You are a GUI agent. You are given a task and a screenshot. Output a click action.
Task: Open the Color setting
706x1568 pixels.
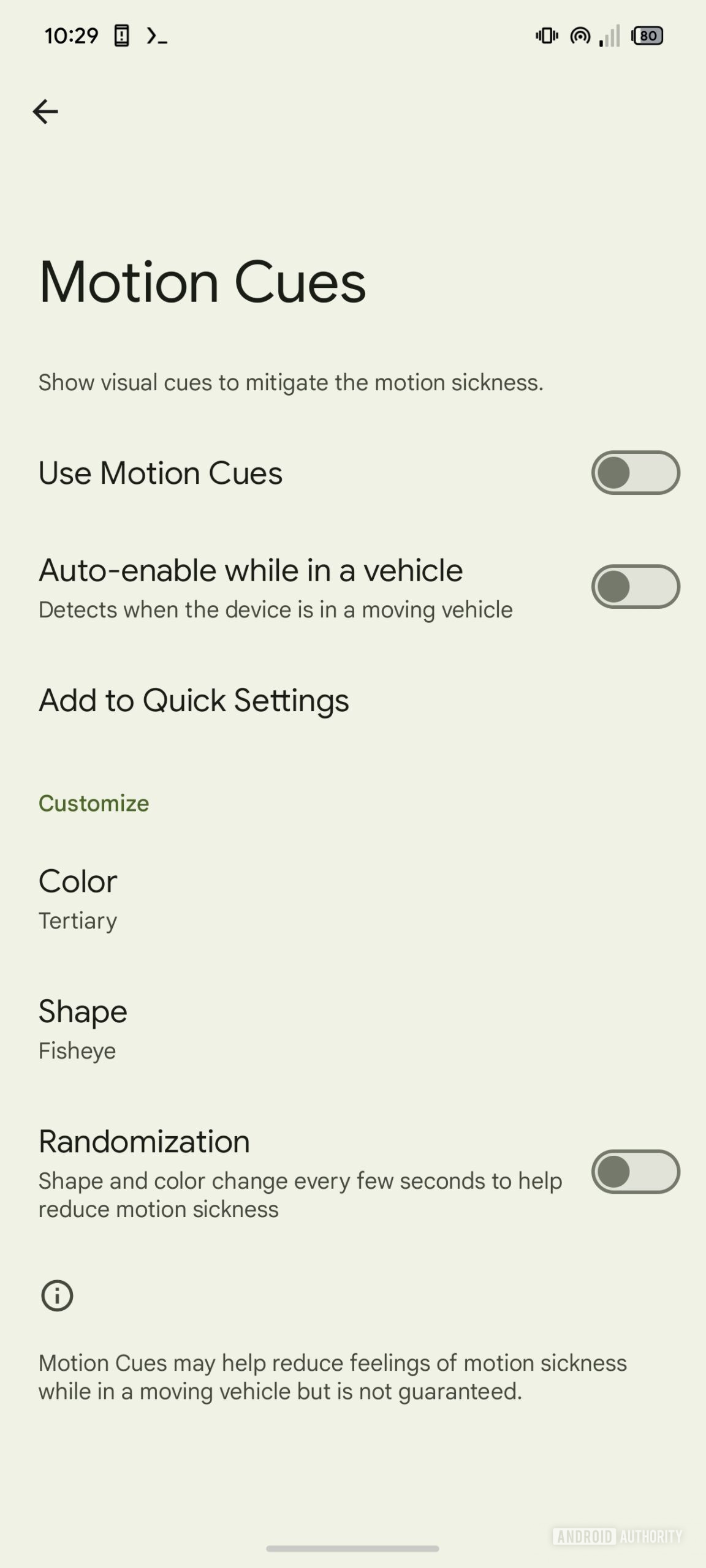click(x=78, y=899)
